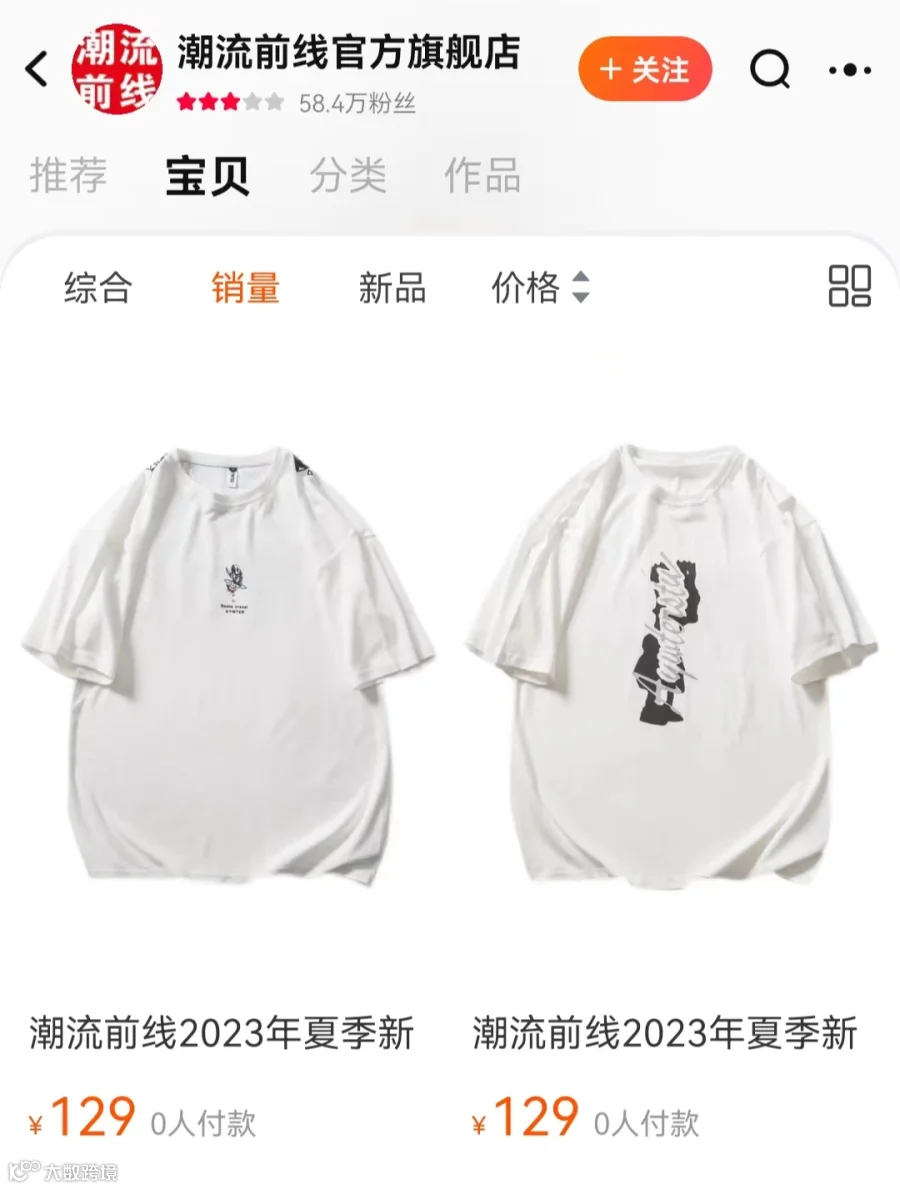Open the three-dot overflow menu
The width and height of the screenshot is (900, 1189).
tap(850, 71)
